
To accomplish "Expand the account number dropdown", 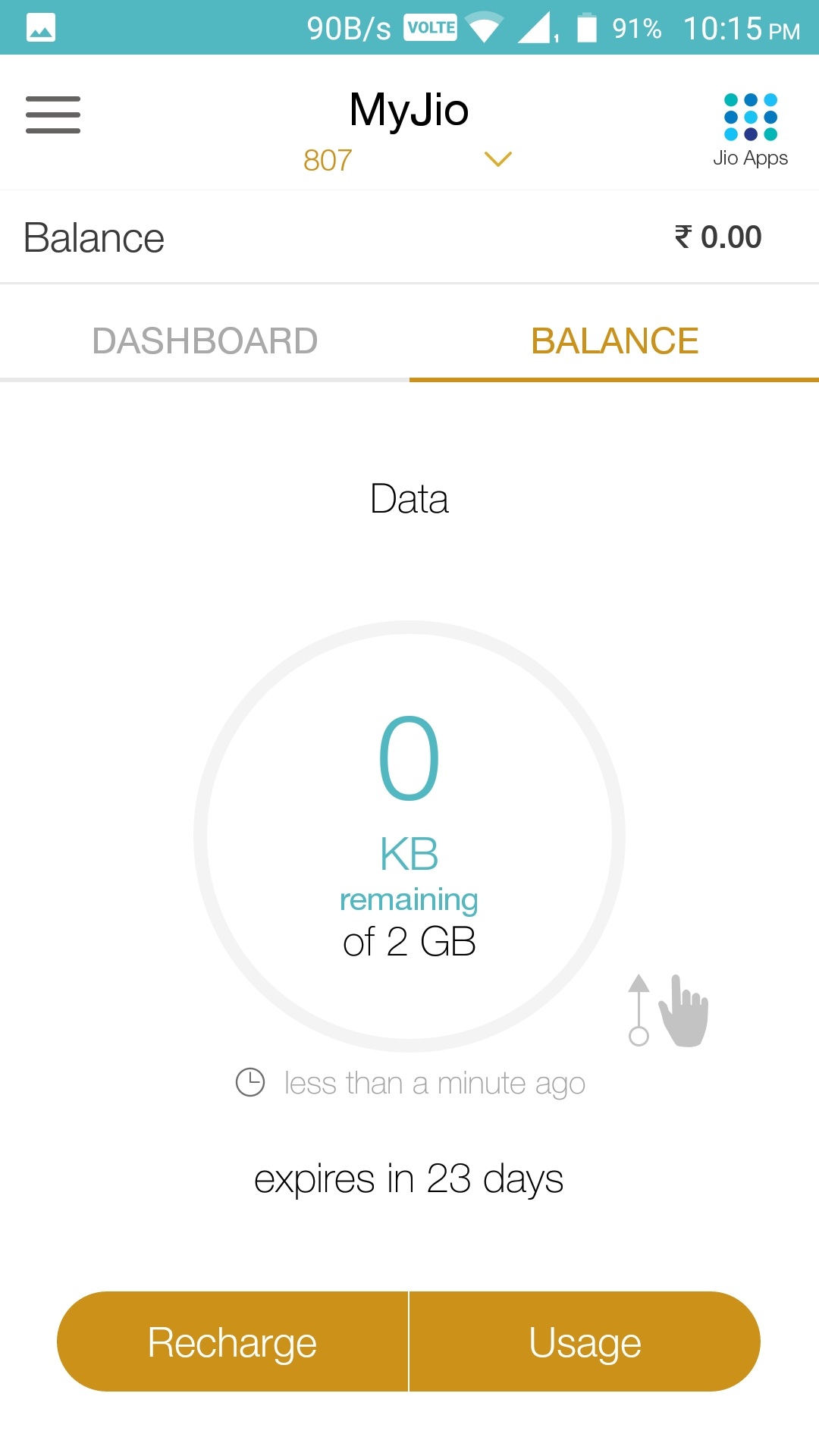I will [x=497, y=159].
